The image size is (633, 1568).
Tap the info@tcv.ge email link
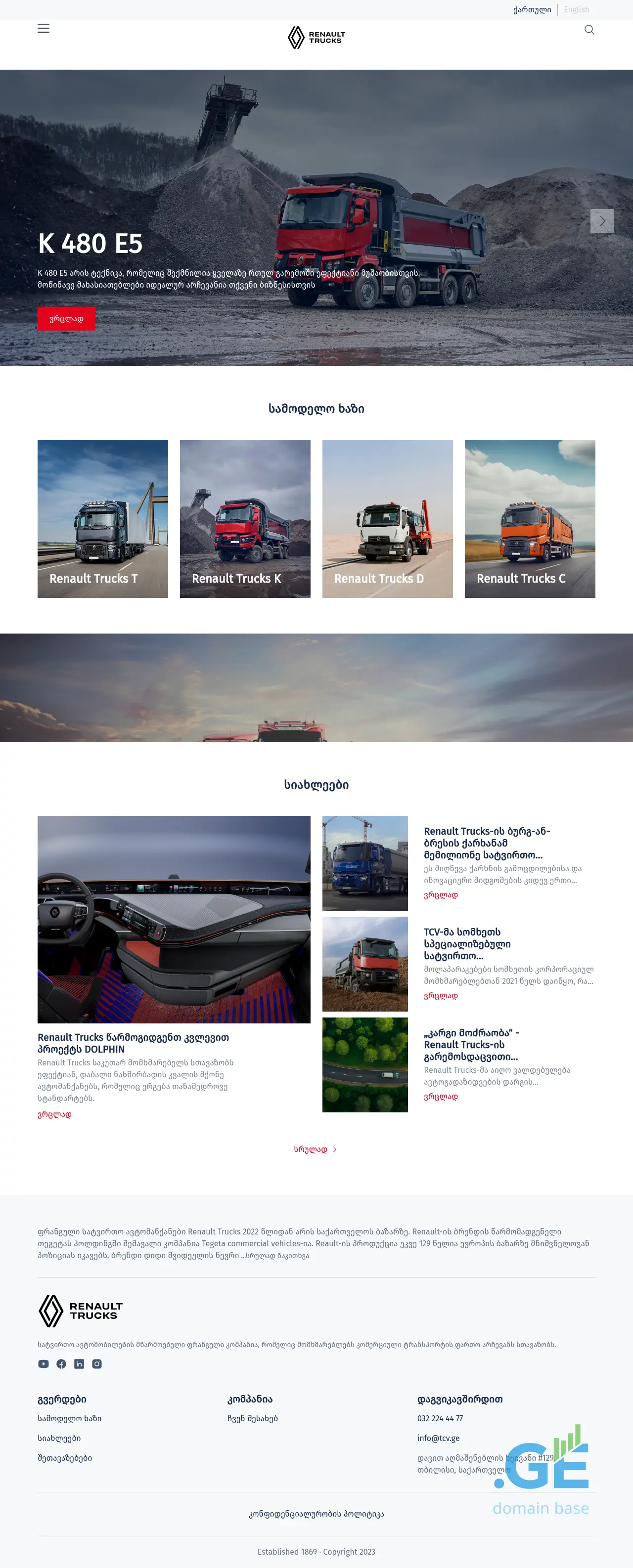point(438,1438)
